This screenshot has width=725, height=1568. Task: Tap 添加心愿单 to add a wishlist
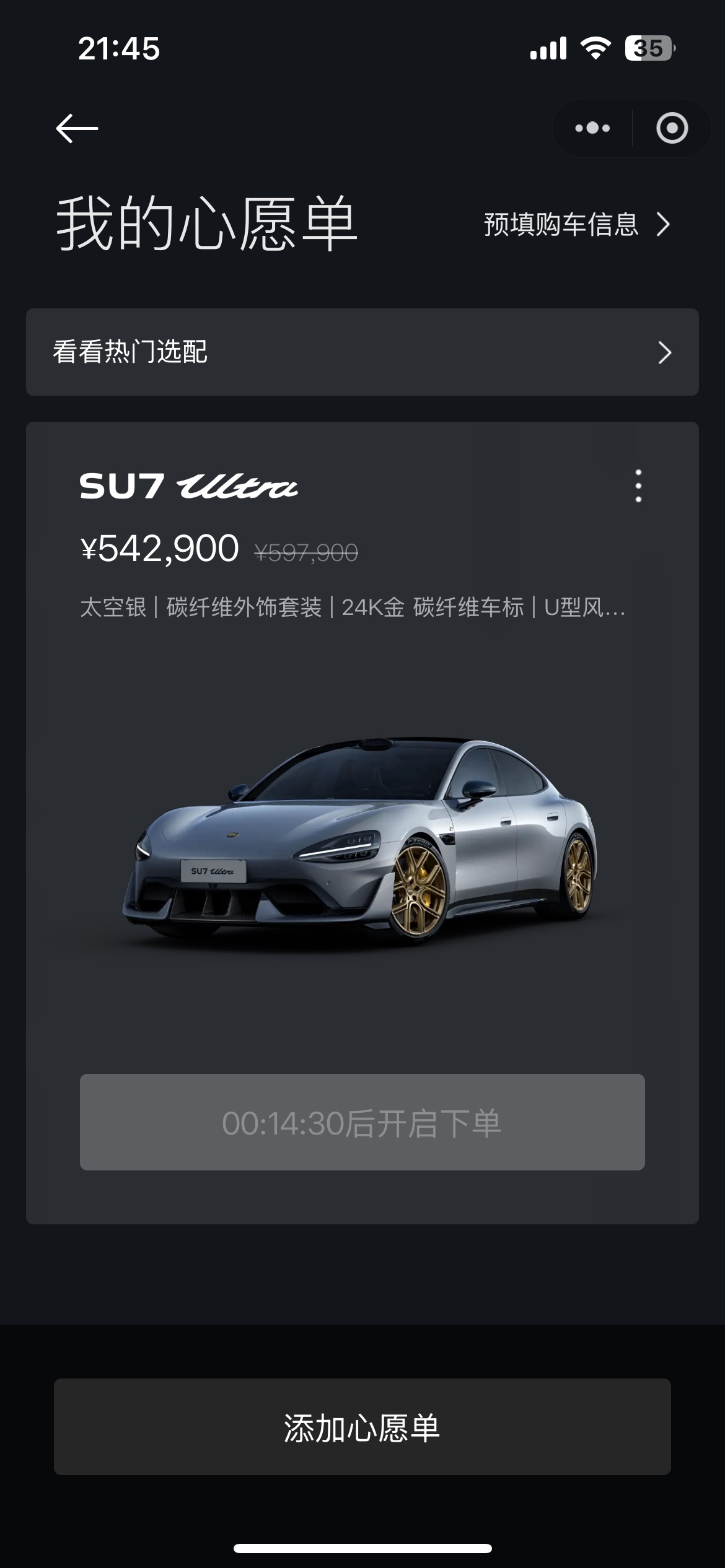click(362, 1427)
